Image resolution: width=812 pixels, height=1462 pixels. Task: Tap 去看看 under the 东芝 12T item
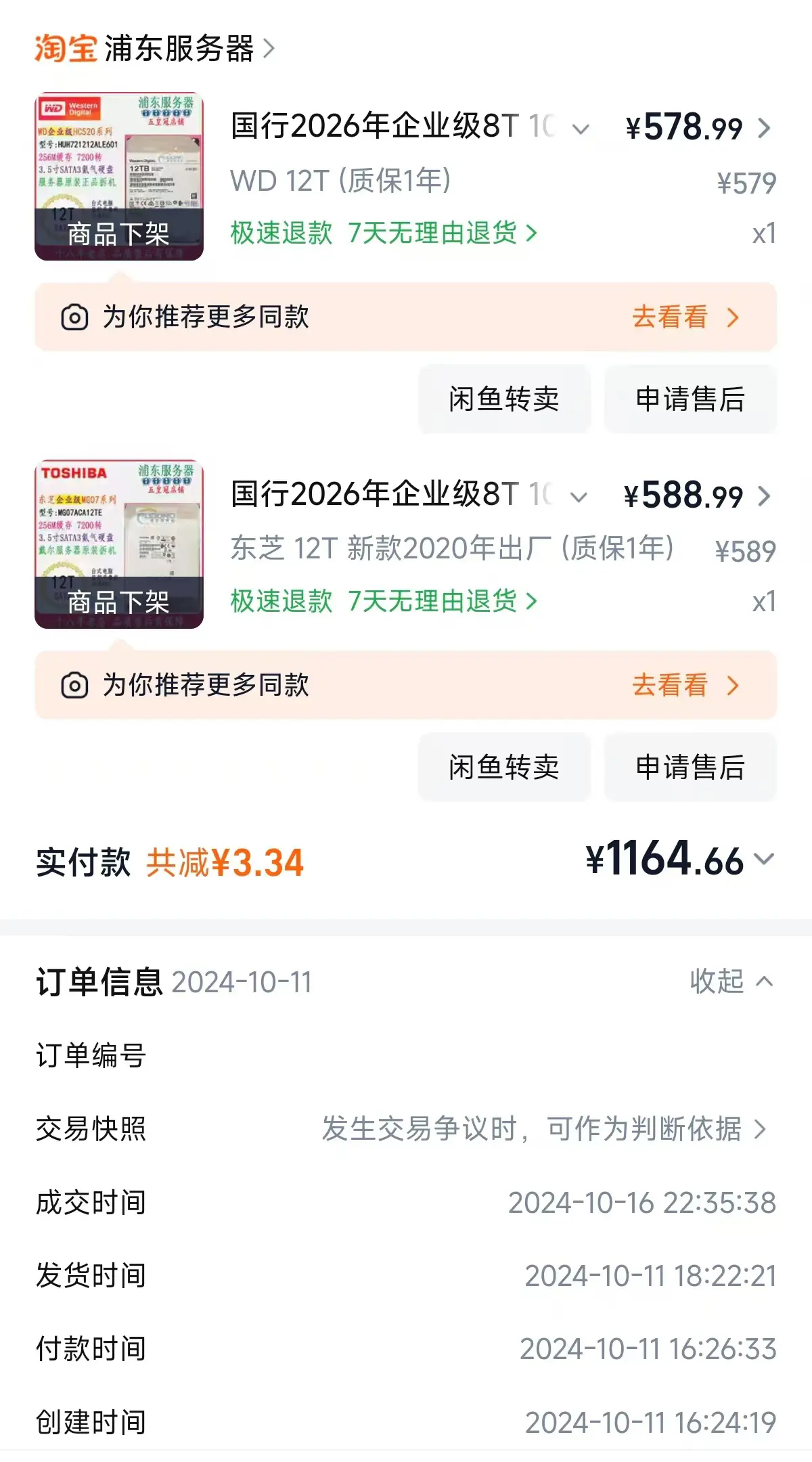click(685, 685)
